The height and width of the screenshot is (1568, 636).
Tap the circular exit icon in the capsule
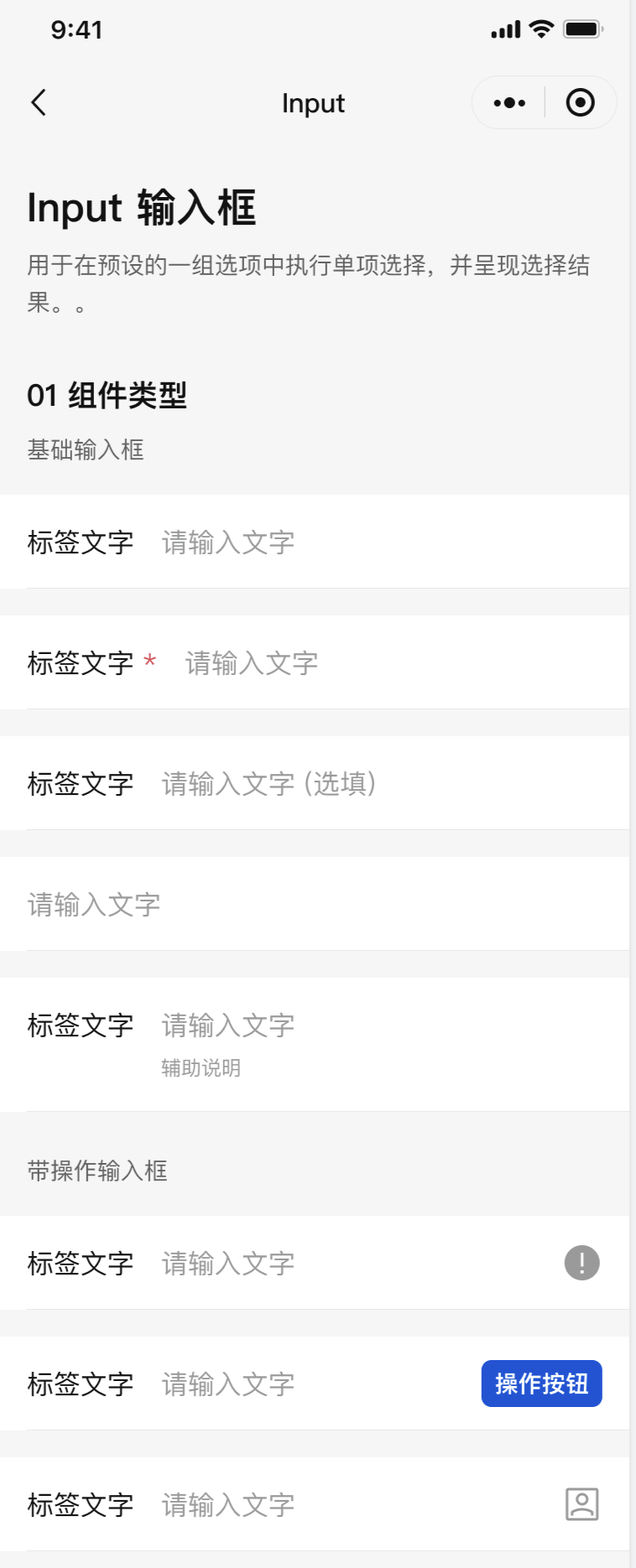coord(580,102)
